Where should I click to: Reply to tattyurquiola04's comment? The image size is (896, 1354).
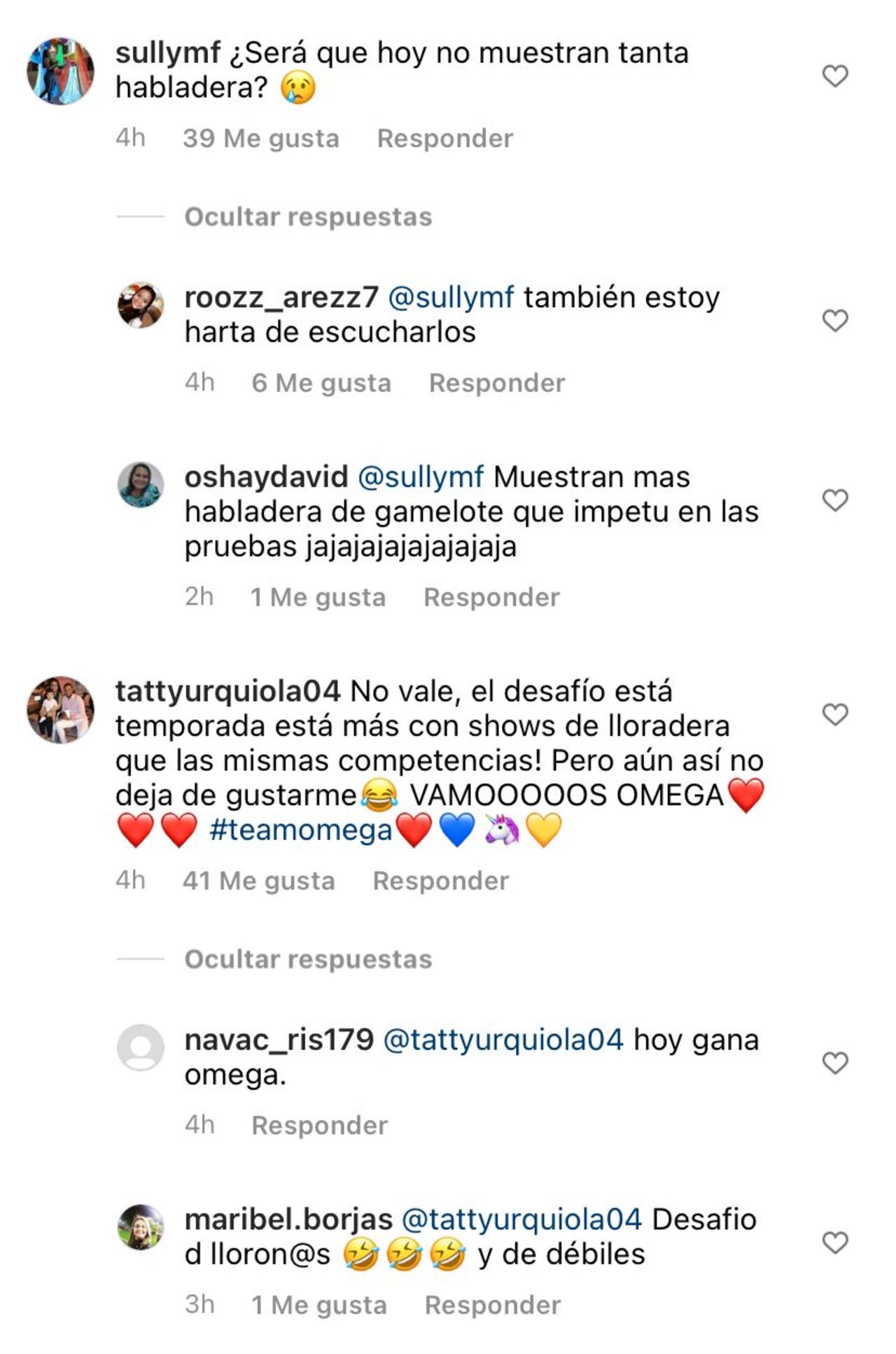(x=440, y=881)
